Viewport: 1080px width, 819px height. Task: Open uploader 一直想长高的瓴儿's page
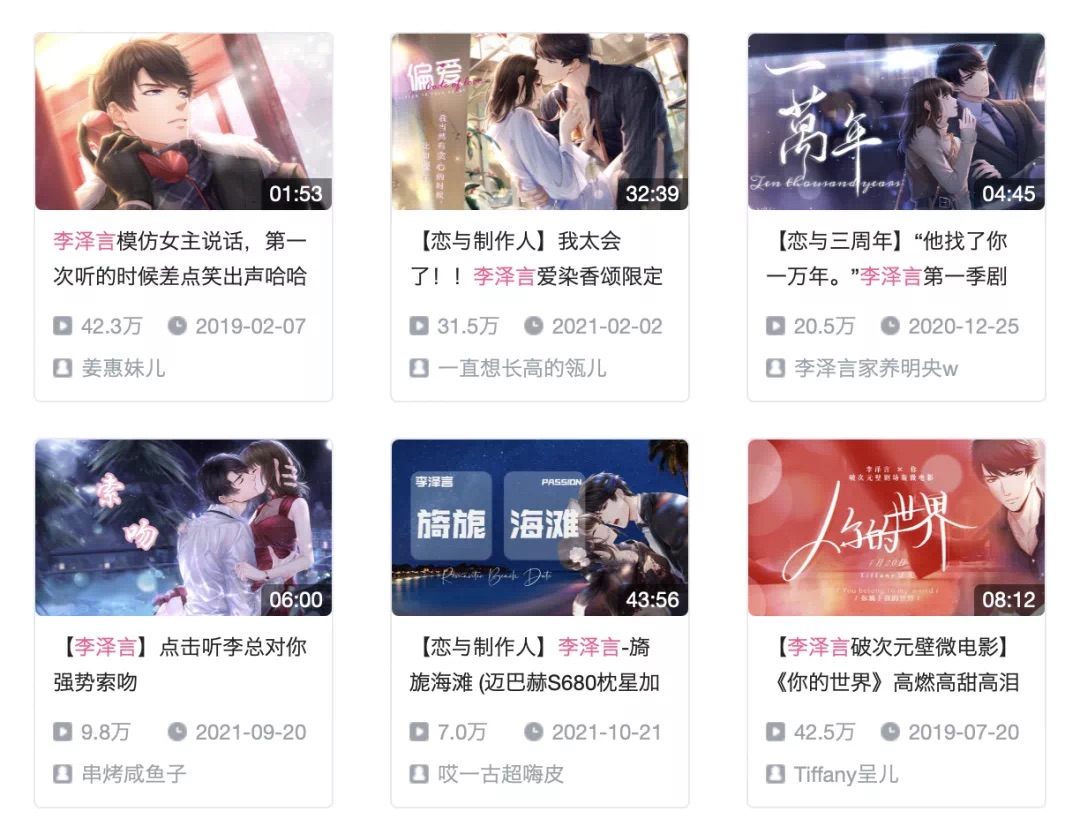pos(521,368)
